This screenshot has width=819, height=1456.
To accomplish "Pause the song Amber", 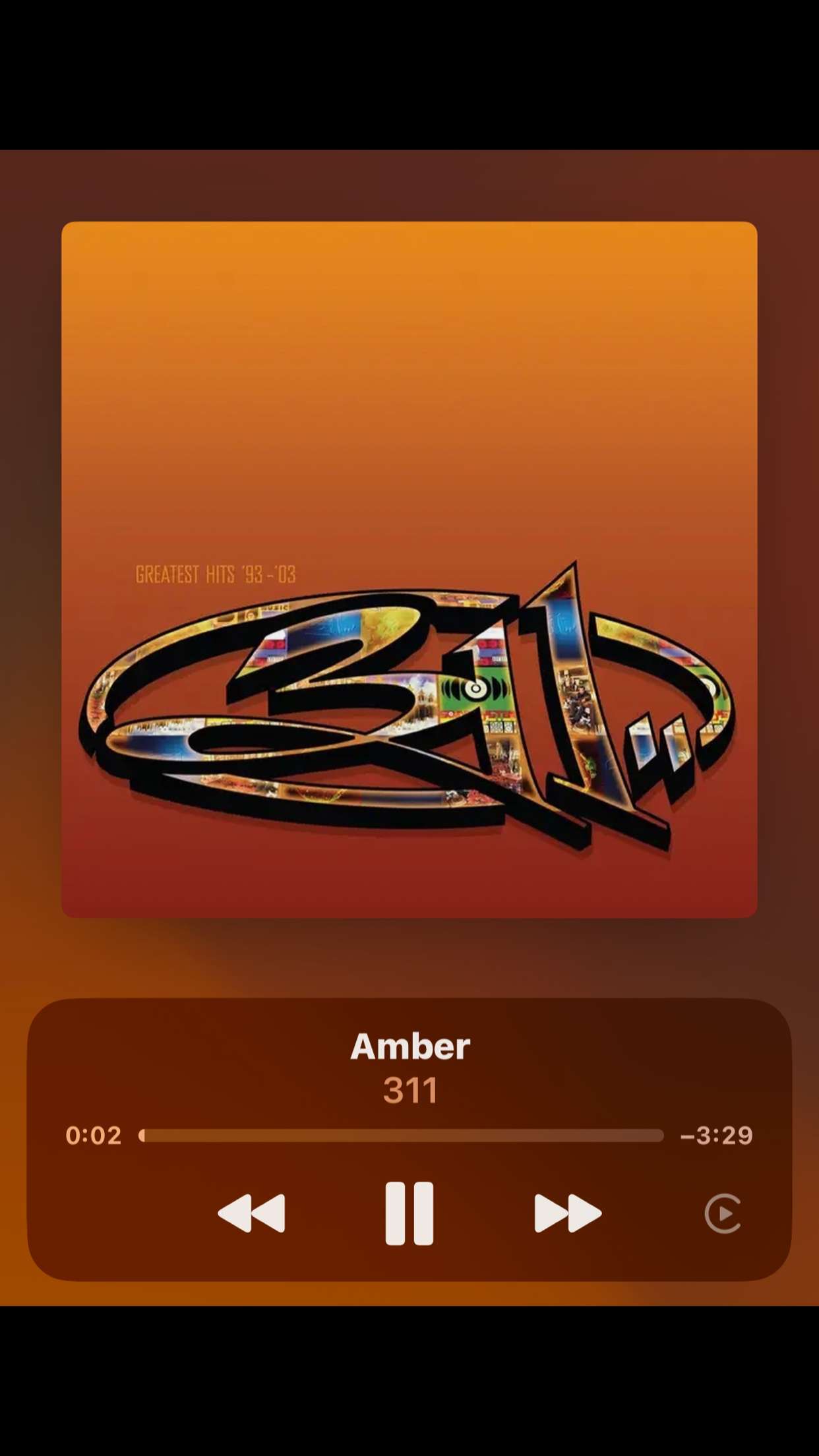I will pyautogui.click(x=409, y=1213).
